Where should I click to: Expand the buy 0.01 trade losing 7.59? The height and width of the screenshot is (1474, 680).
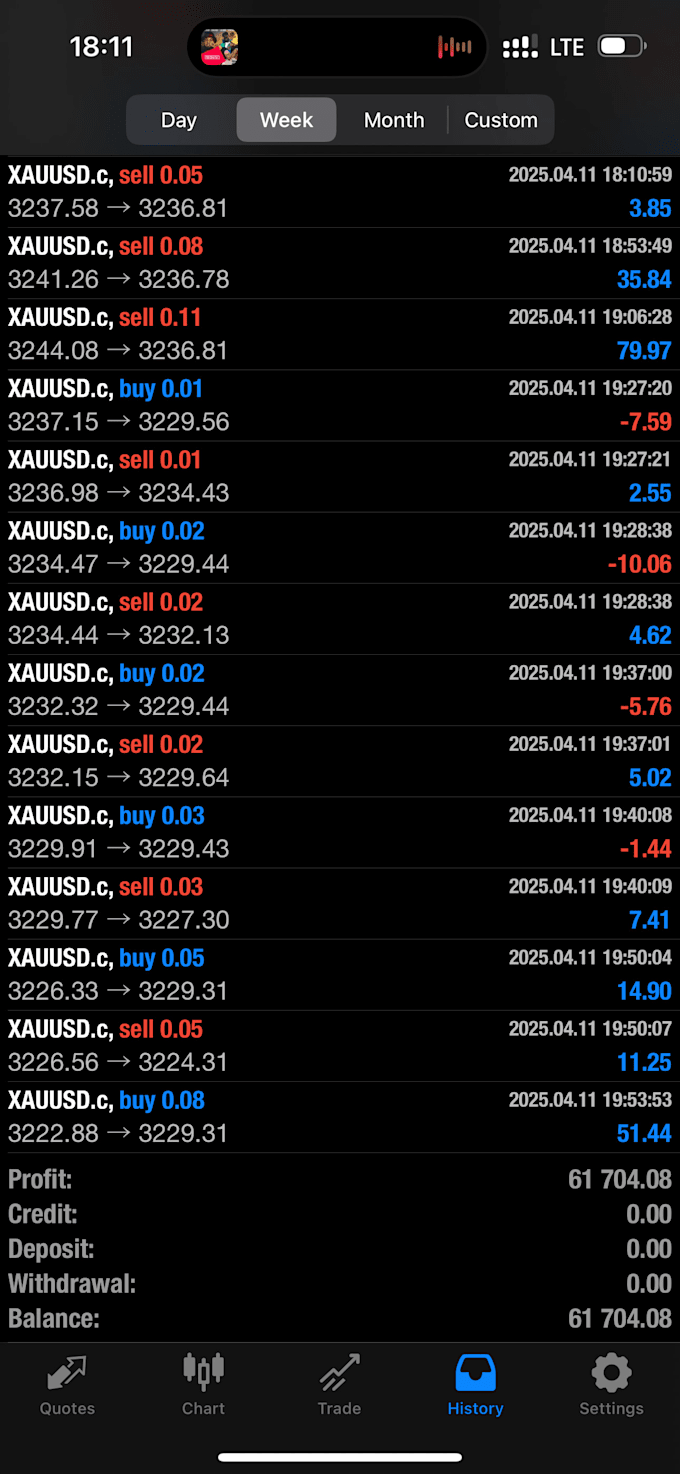pyautogui.click(x=340, y=405)
